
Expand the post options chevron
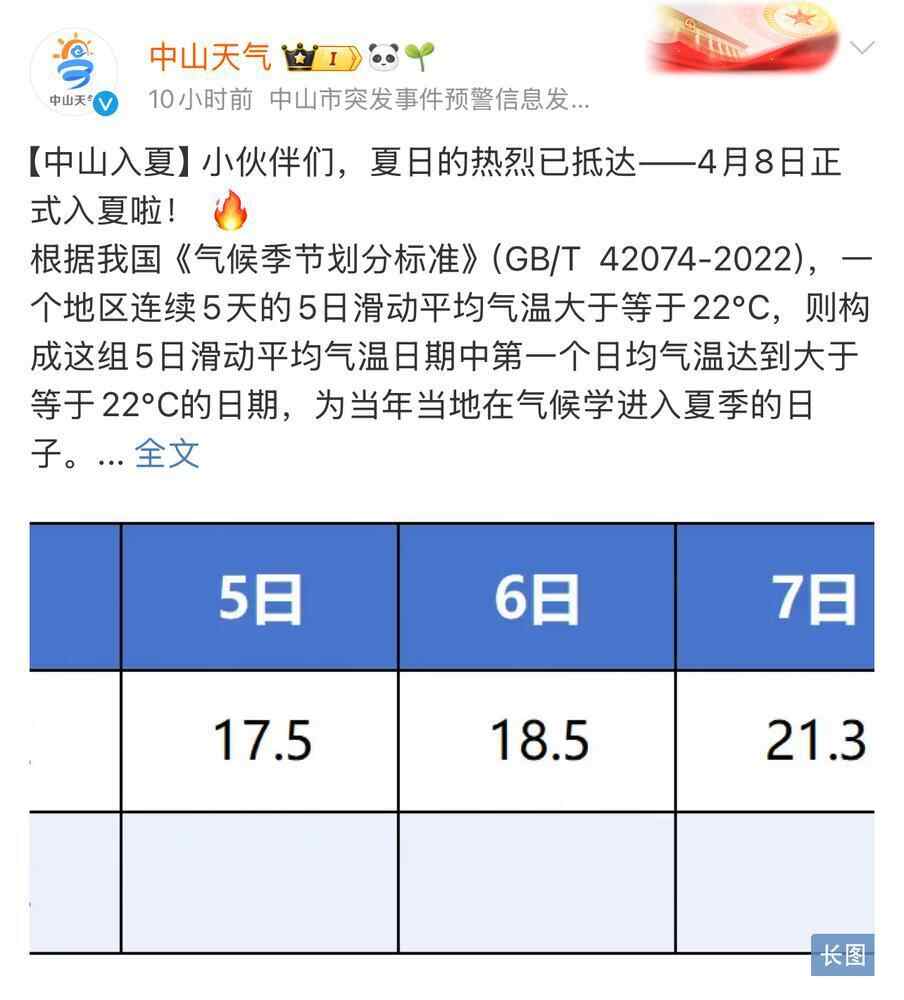click(x=862, y=48)
